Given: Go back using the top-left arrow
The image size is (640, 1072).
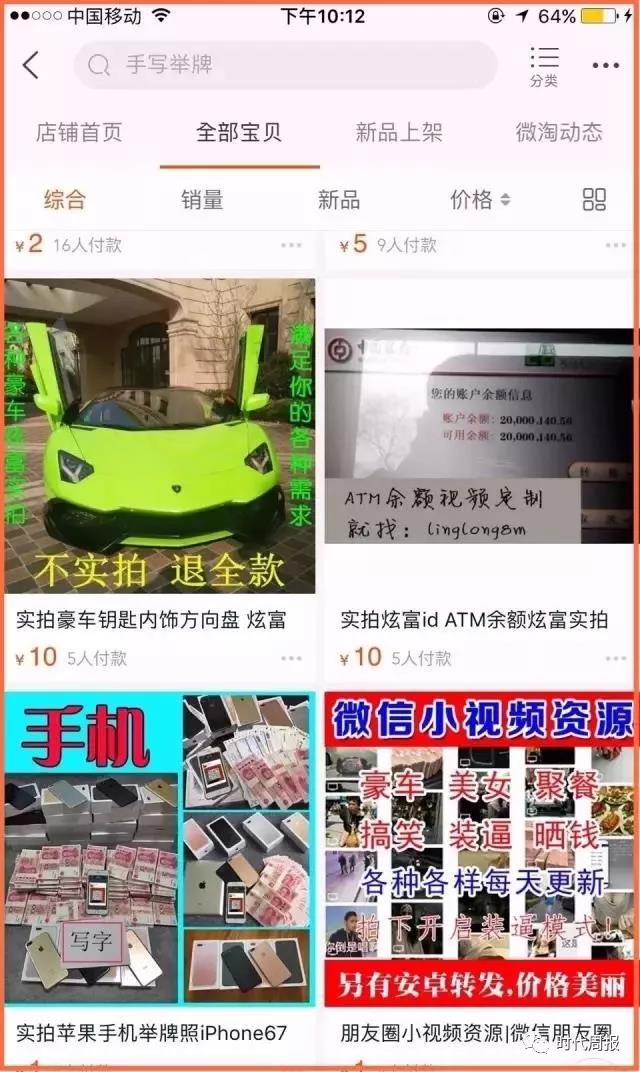Looking at the screenshot, I should 31,65.
